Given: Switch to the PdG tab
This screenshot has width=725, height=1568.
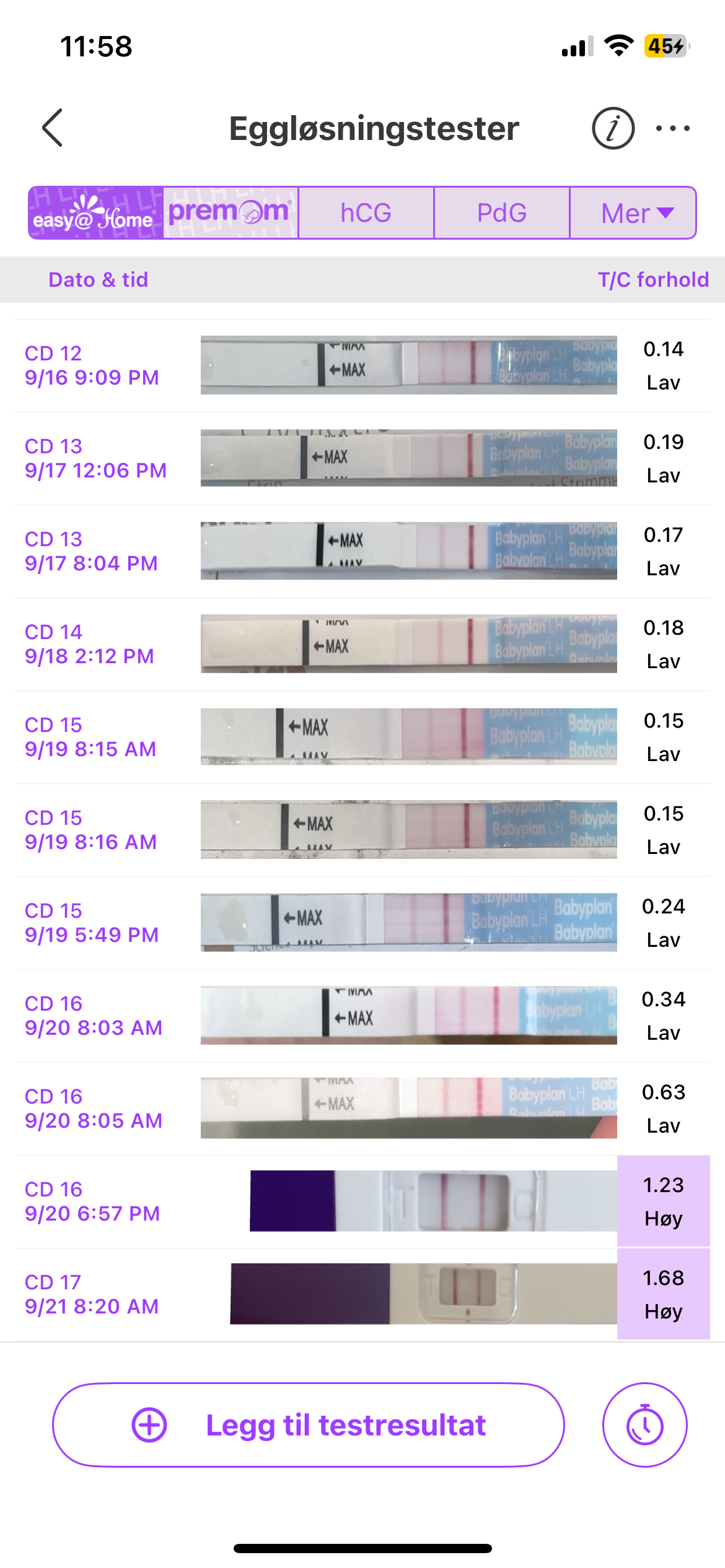Looking at the screenshot, I should [x=501, y=213].
